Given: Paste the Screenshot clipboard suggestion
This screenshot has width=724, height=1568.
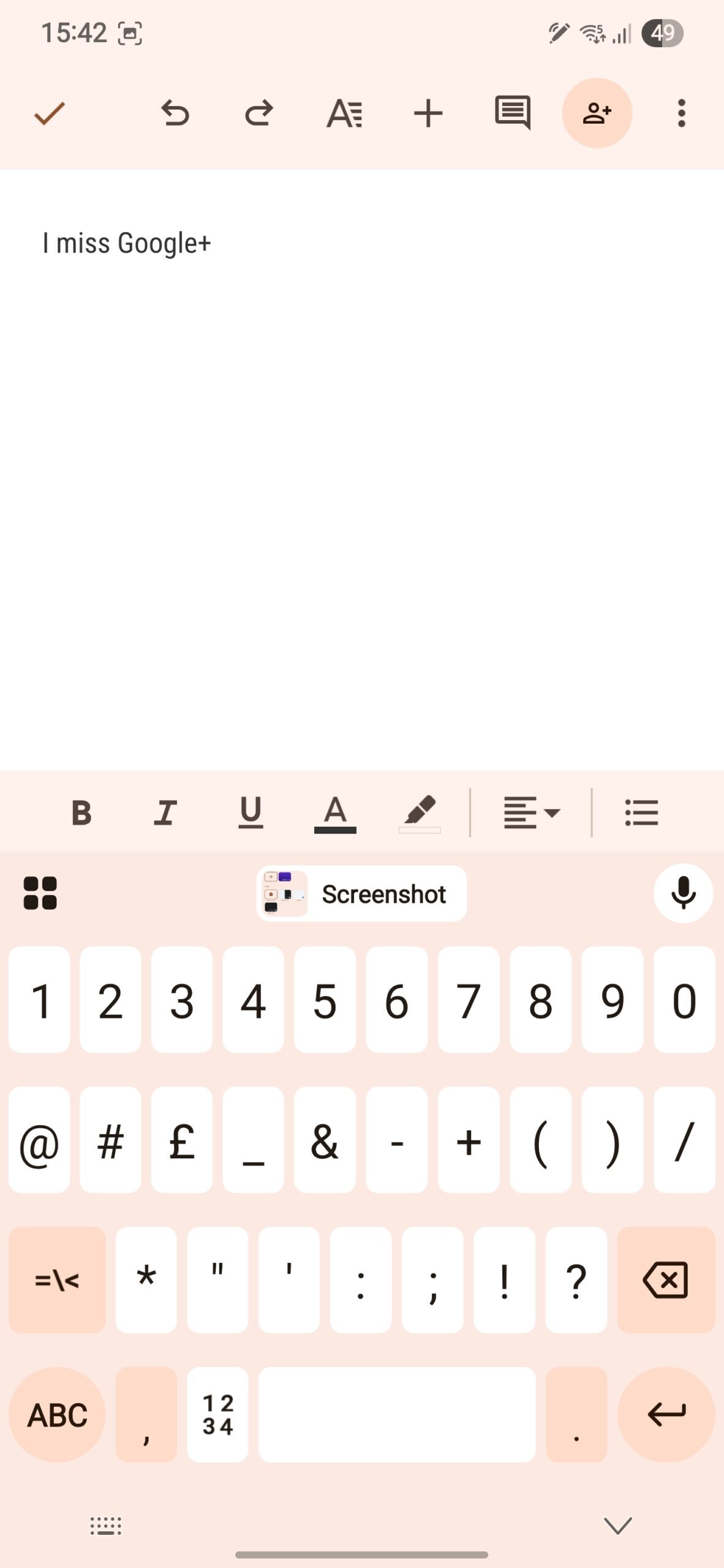Looking at the screenshot, I should (x=361, y=894).
